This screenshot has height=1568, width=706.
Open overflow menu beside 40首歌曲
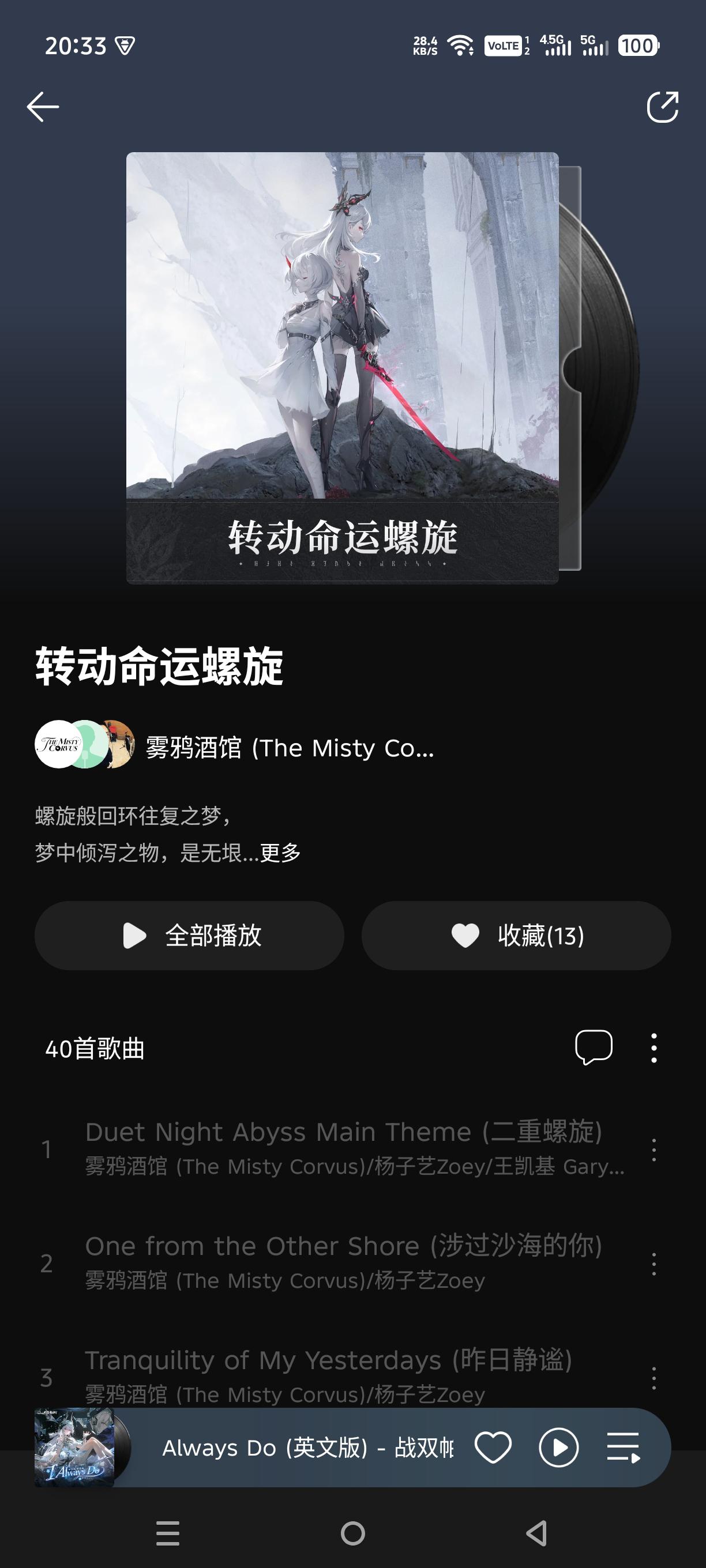(x=654, y=1047)
